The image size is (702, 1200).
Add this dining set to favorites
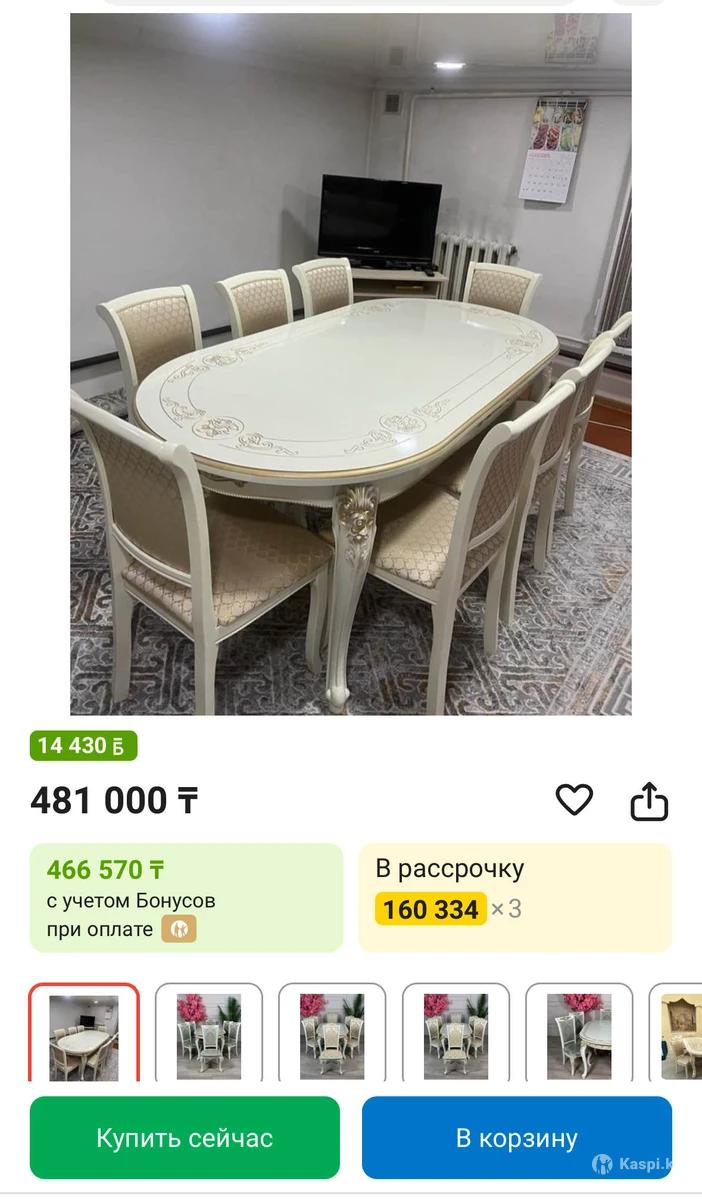pos(574,800)
